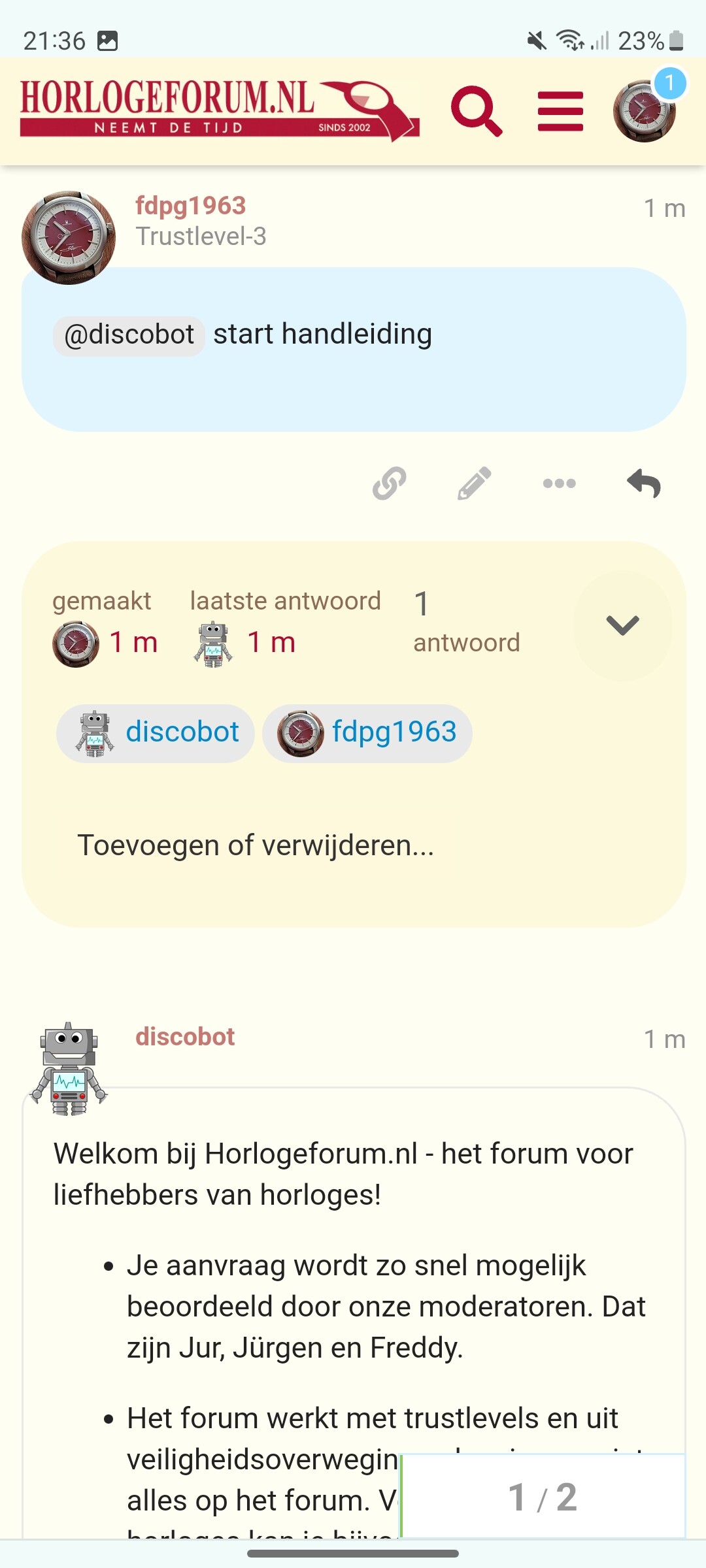Show more actions for fdpg1963's post
The image size is (706, 1568).
[560, 483]
